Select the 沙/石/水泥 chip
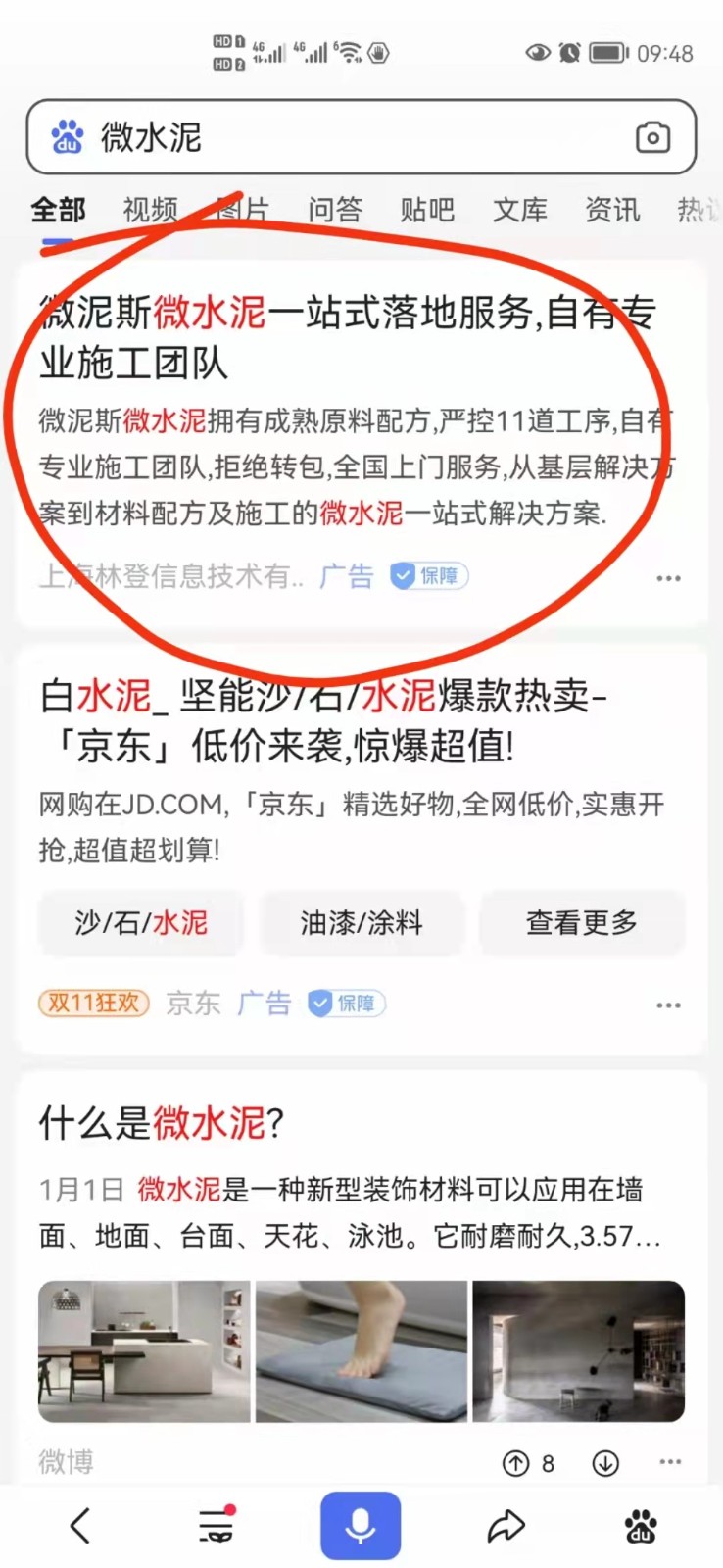Image resolution: width=723 pixels, height=1568 pixels. (141, 922)
